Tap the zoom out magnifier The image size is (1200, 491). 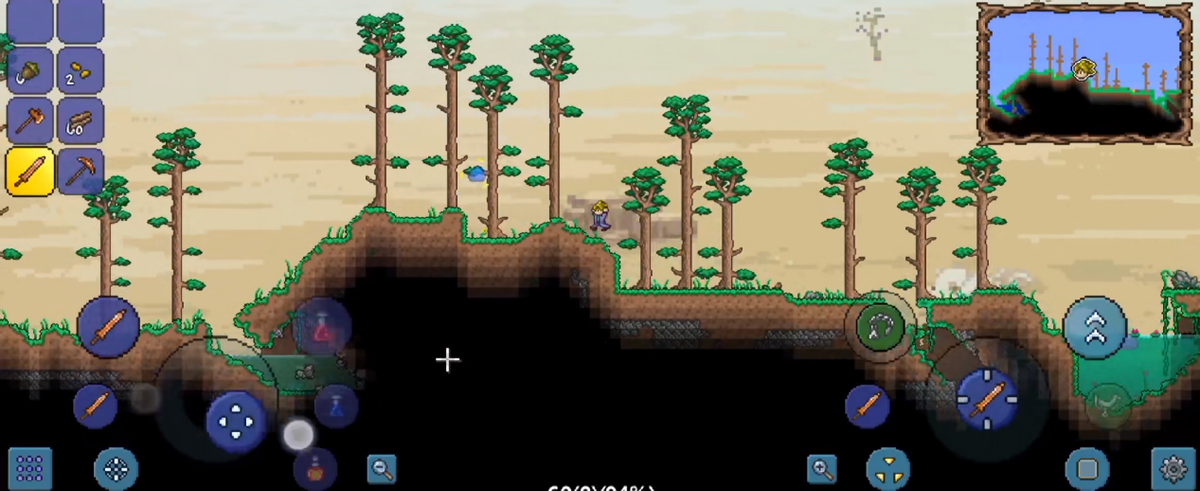pos(381,468)
